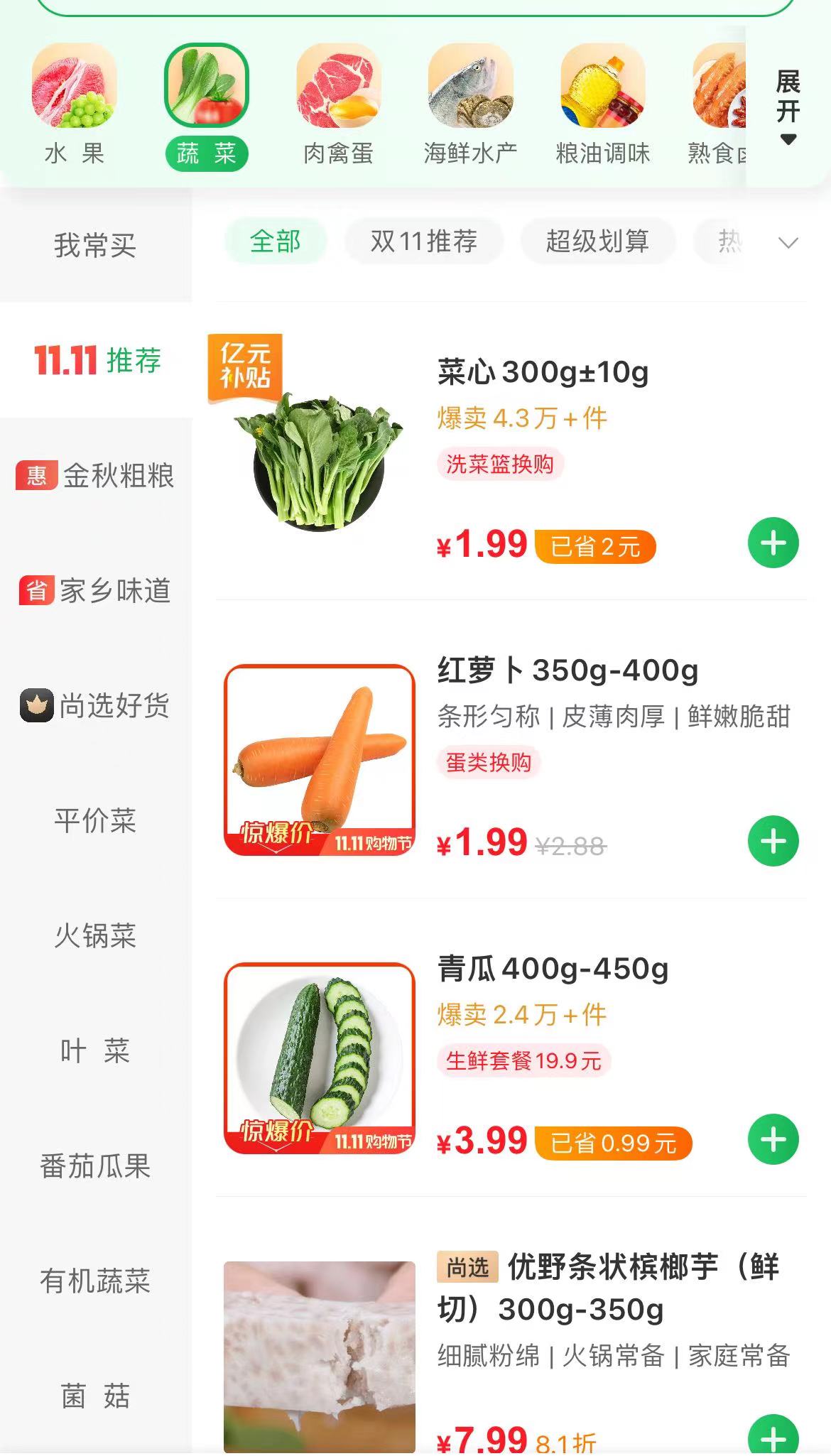Viewport: 831px width, 1456px height.
Task: Open the 火锅菜 subcategory
Action: click(x=95, y=936)
